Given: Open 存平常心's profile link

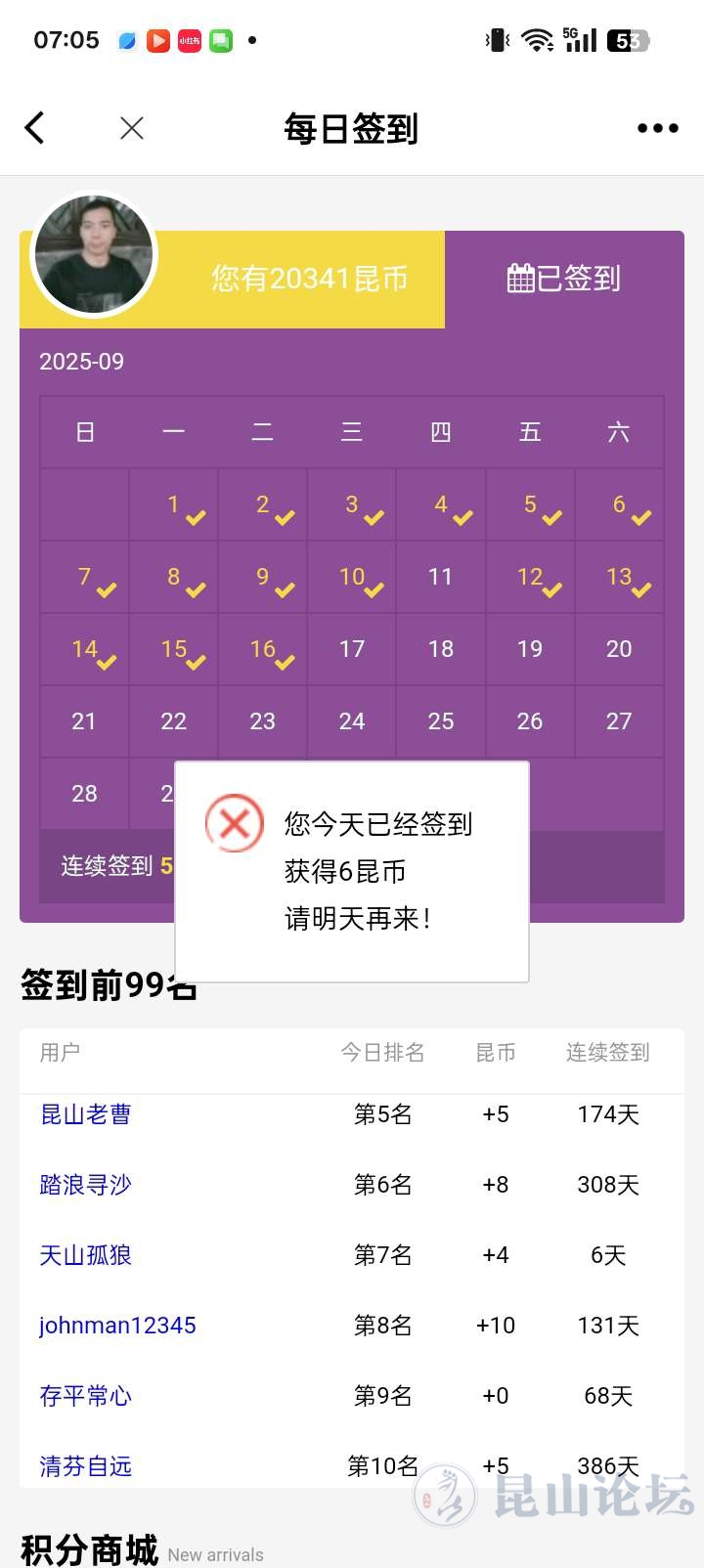Looking at the screenshot, I should (86, 1396).
